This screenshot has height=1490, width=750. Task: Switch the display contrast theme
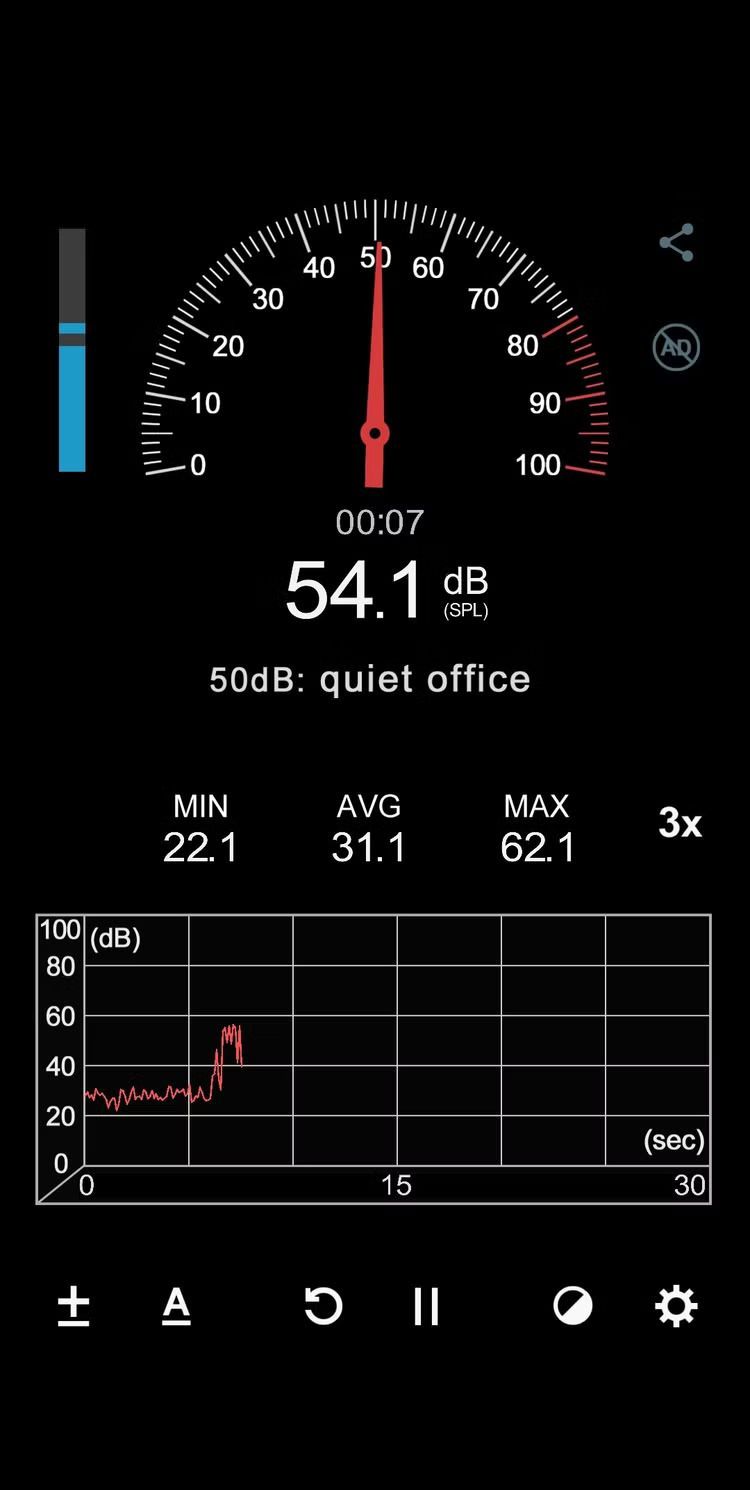(572, 1306)
